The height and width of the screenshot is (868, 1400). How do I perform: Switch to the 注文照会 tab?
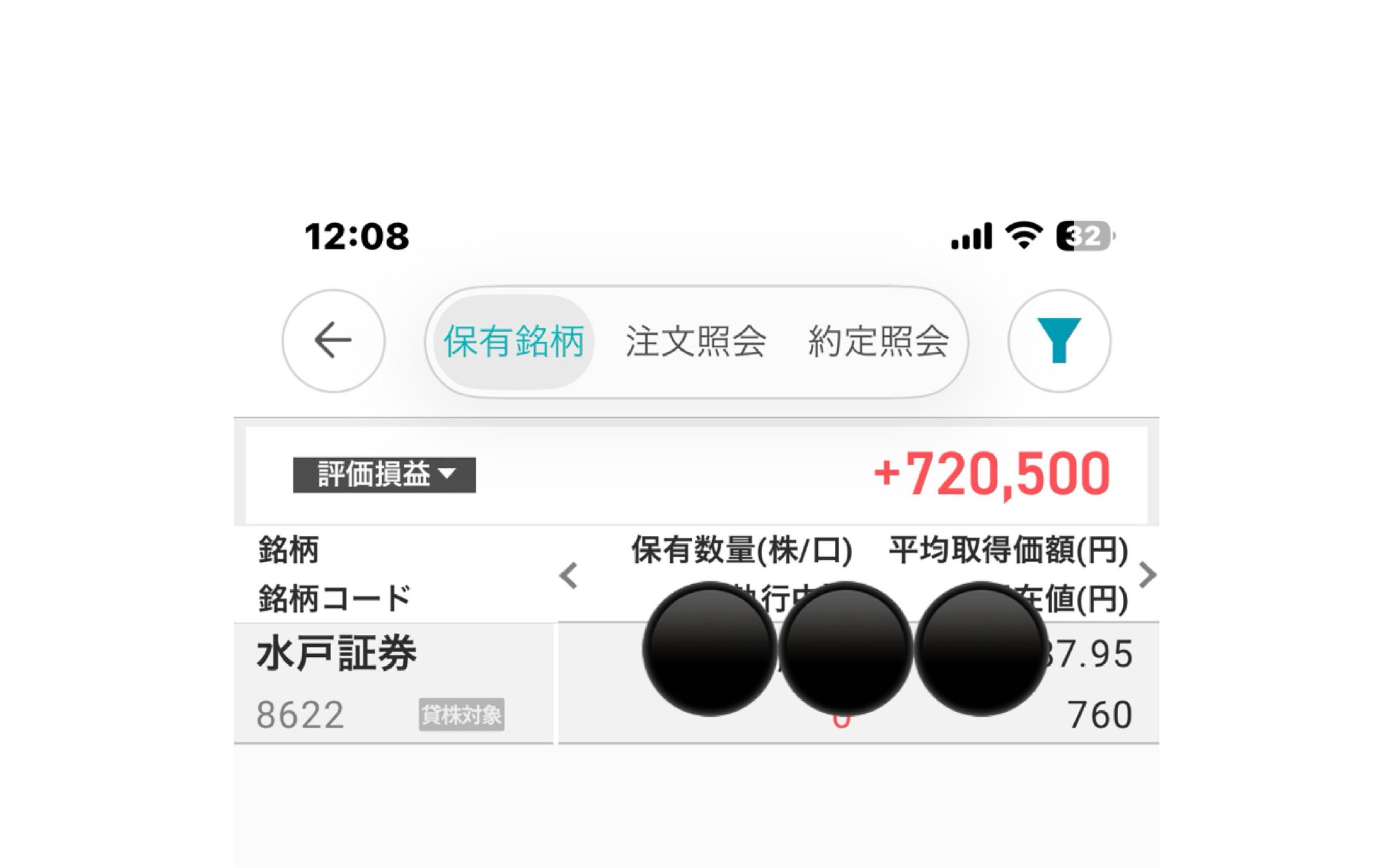pos(695,341)
